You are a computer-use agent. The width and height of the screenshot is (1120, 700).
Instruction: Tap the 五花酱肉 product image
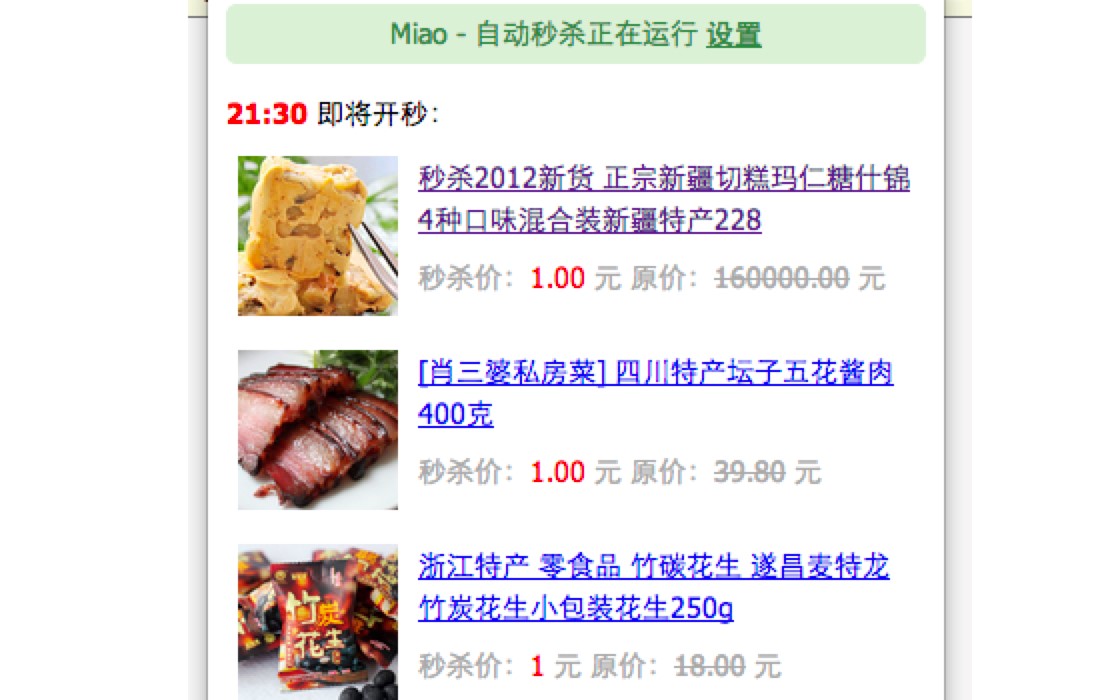[x=318, y=430]
